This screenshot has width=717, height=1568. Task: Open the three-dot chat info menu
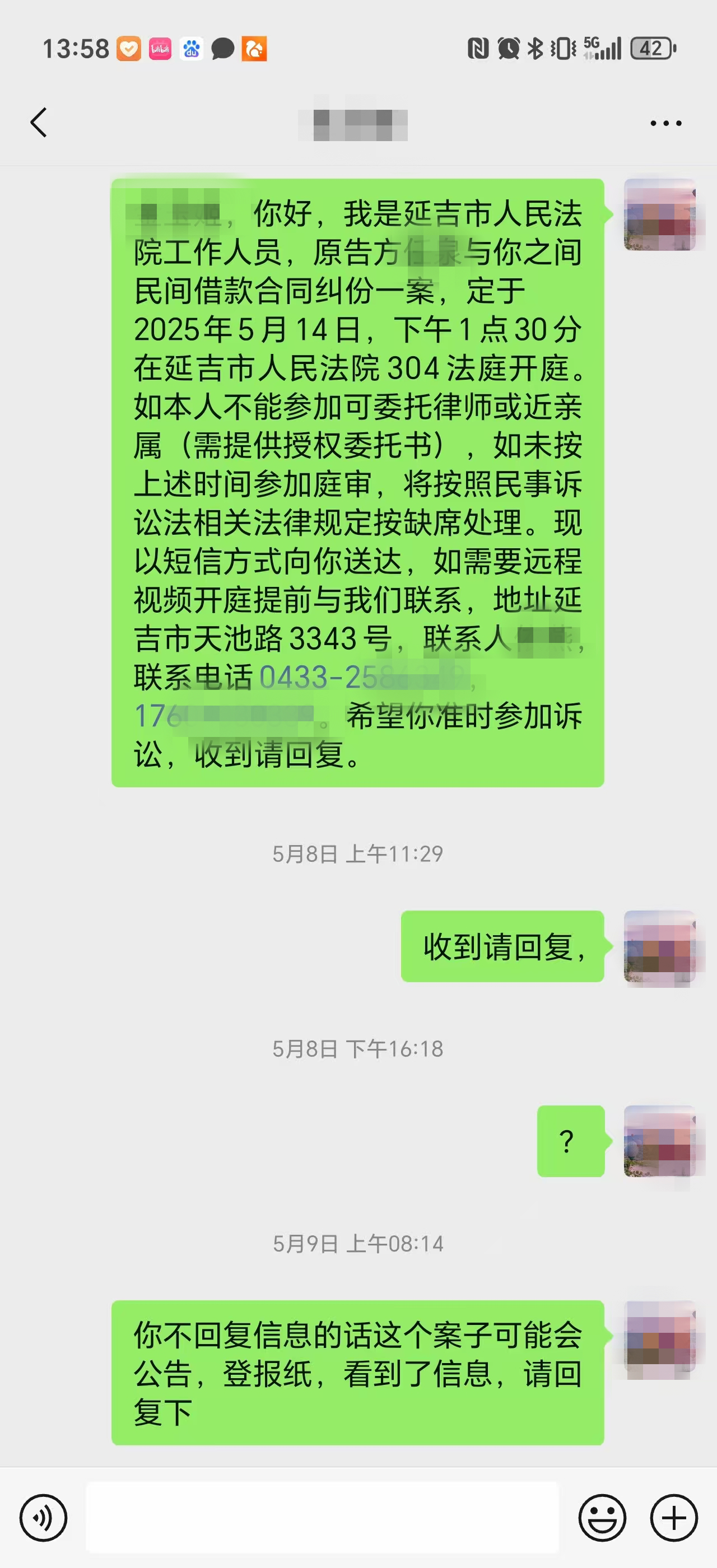665,123
